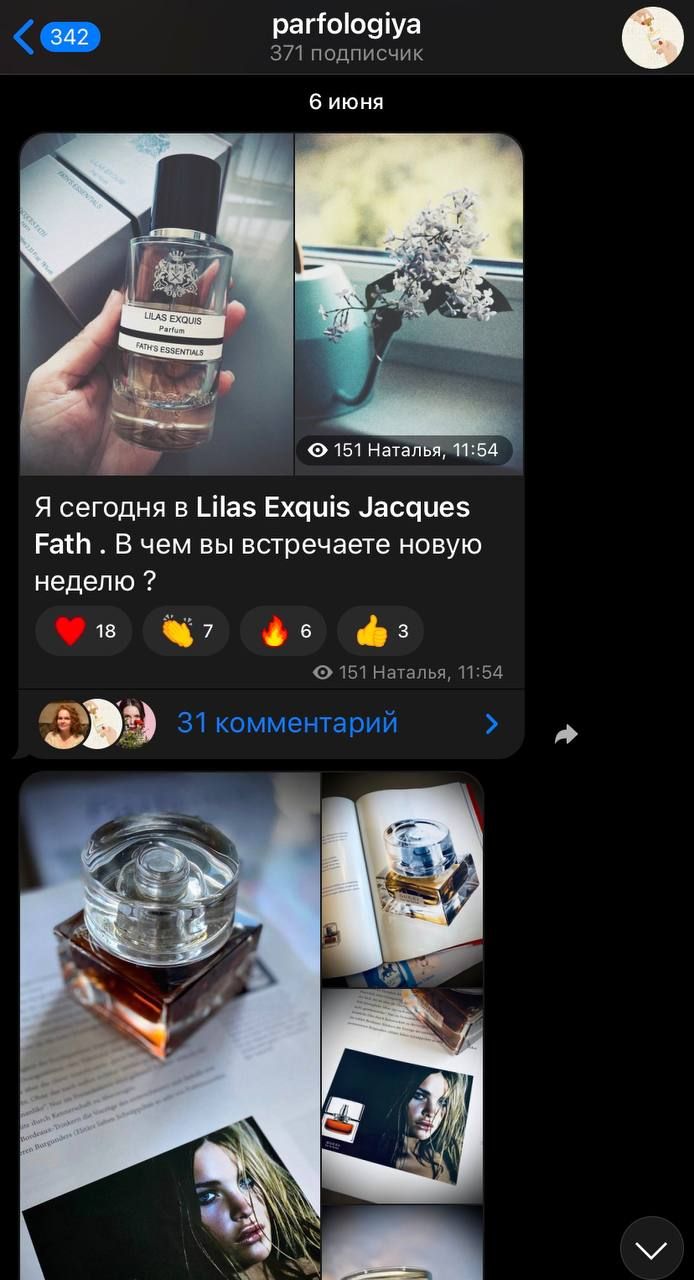Image resolution: width=694 pixels, height=1280 pixels.
Task: Go back to the chat list
Action: [55, 38]
